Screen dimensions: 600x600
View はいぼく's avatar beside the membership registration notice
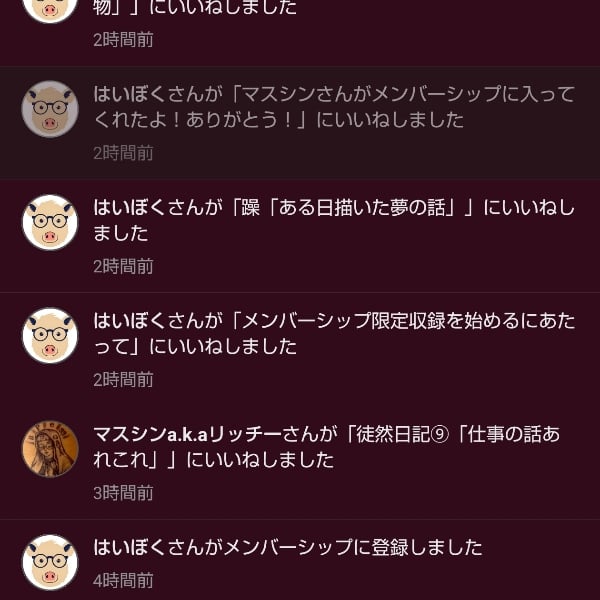50,561
